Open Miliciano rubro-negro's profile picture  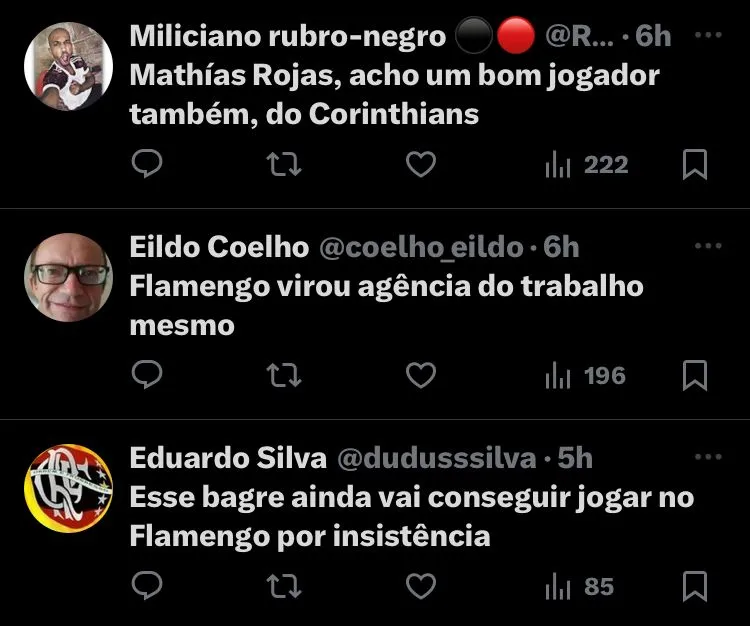(68, 66)
